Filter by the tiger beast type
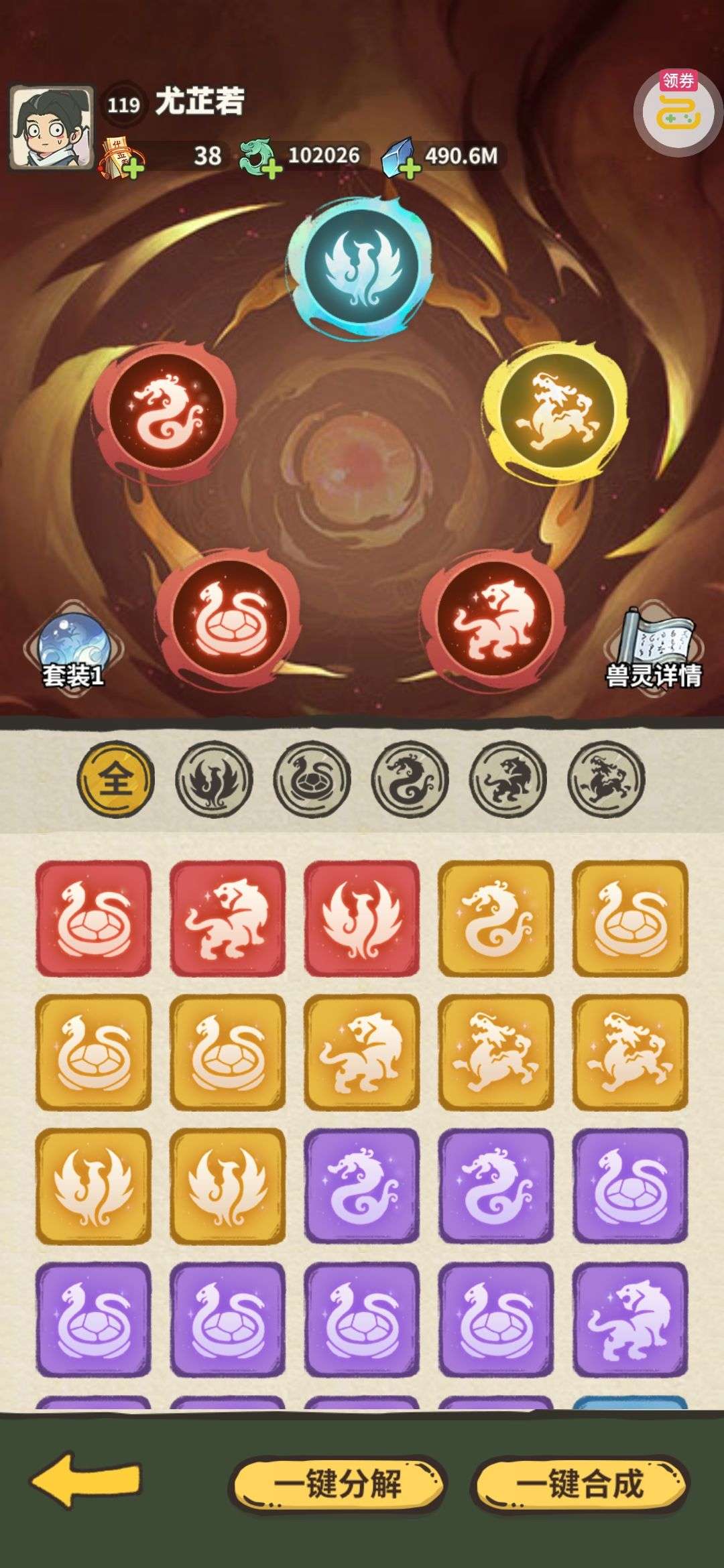Image resolution: width=724 pixels, height=1568 pixels. click(507, 779)
